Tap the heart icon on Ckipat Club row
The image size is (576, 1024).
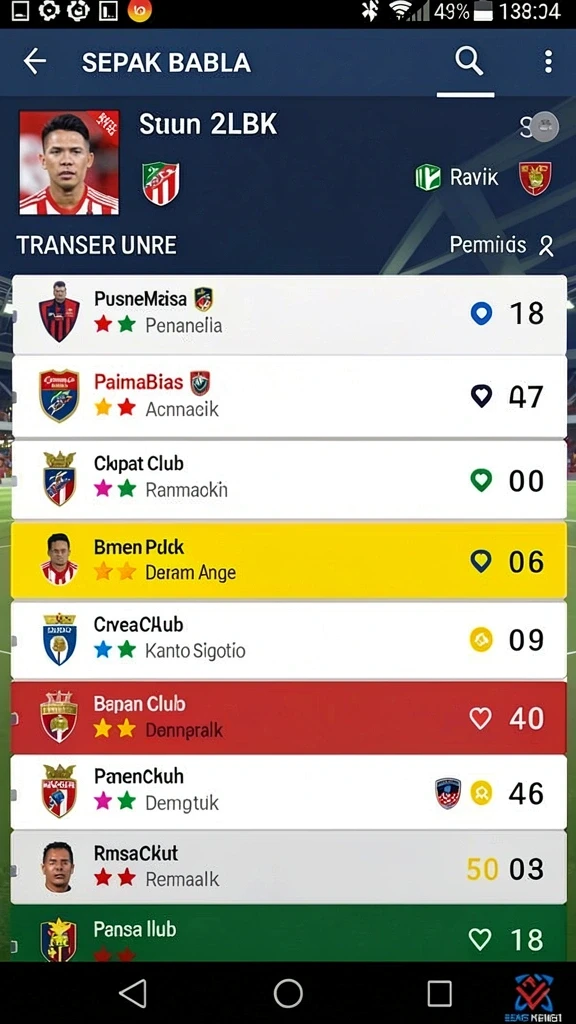pyautogui.click(x=481, y=481)
